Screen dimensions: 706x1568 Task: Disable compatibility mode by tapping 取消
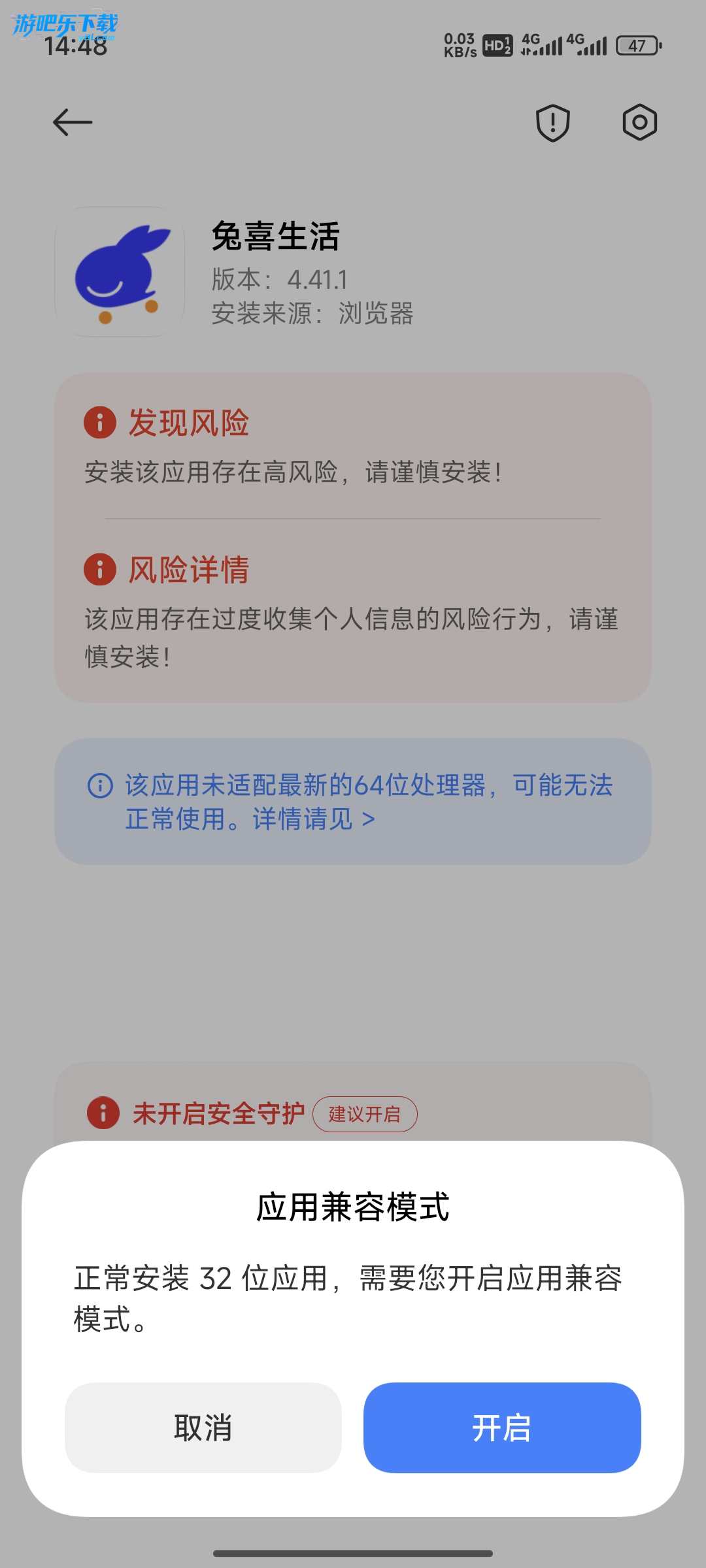[203, 1428]
